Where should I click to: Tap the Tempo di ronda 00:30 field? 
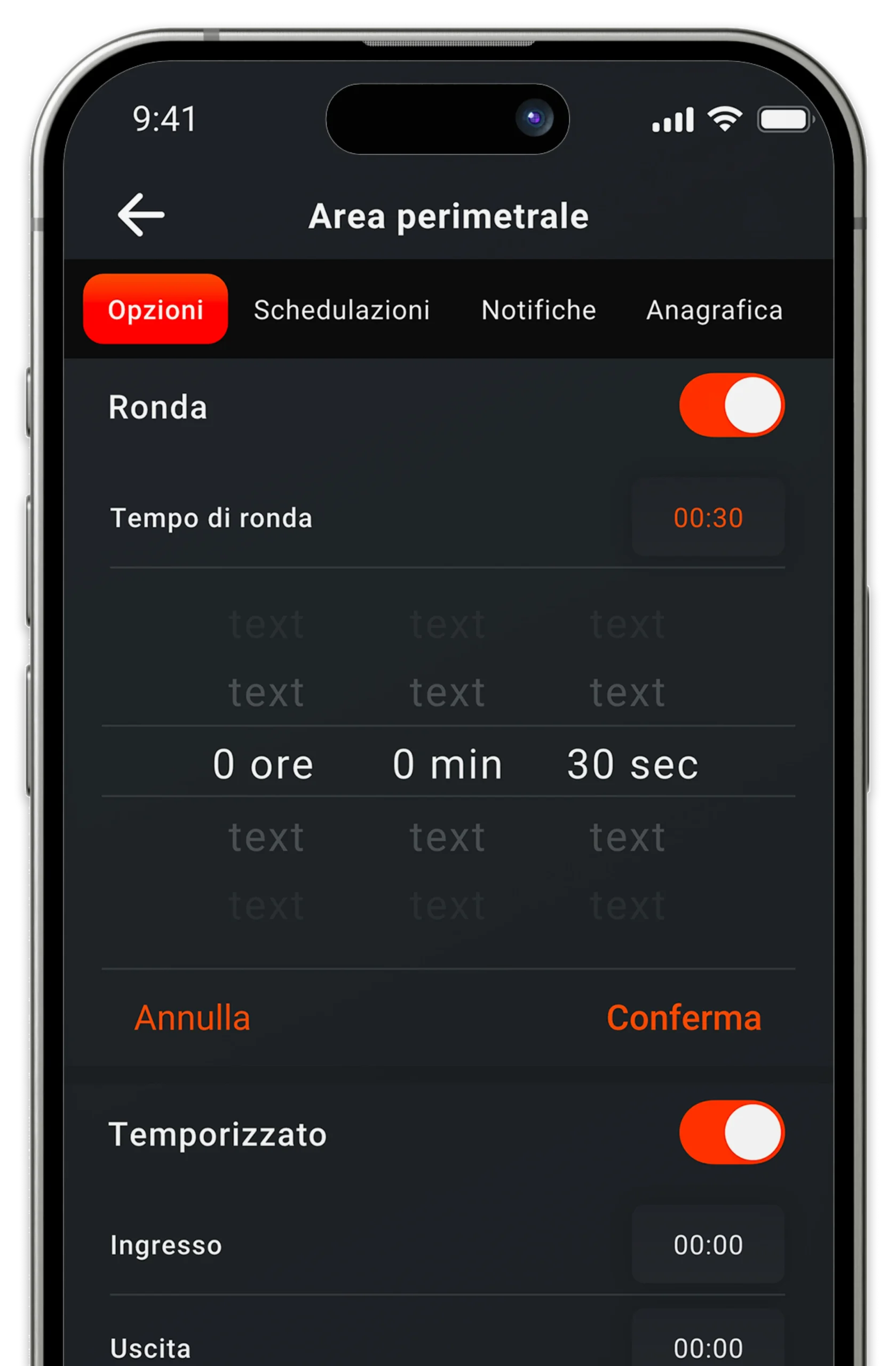(x=708, y=518)
